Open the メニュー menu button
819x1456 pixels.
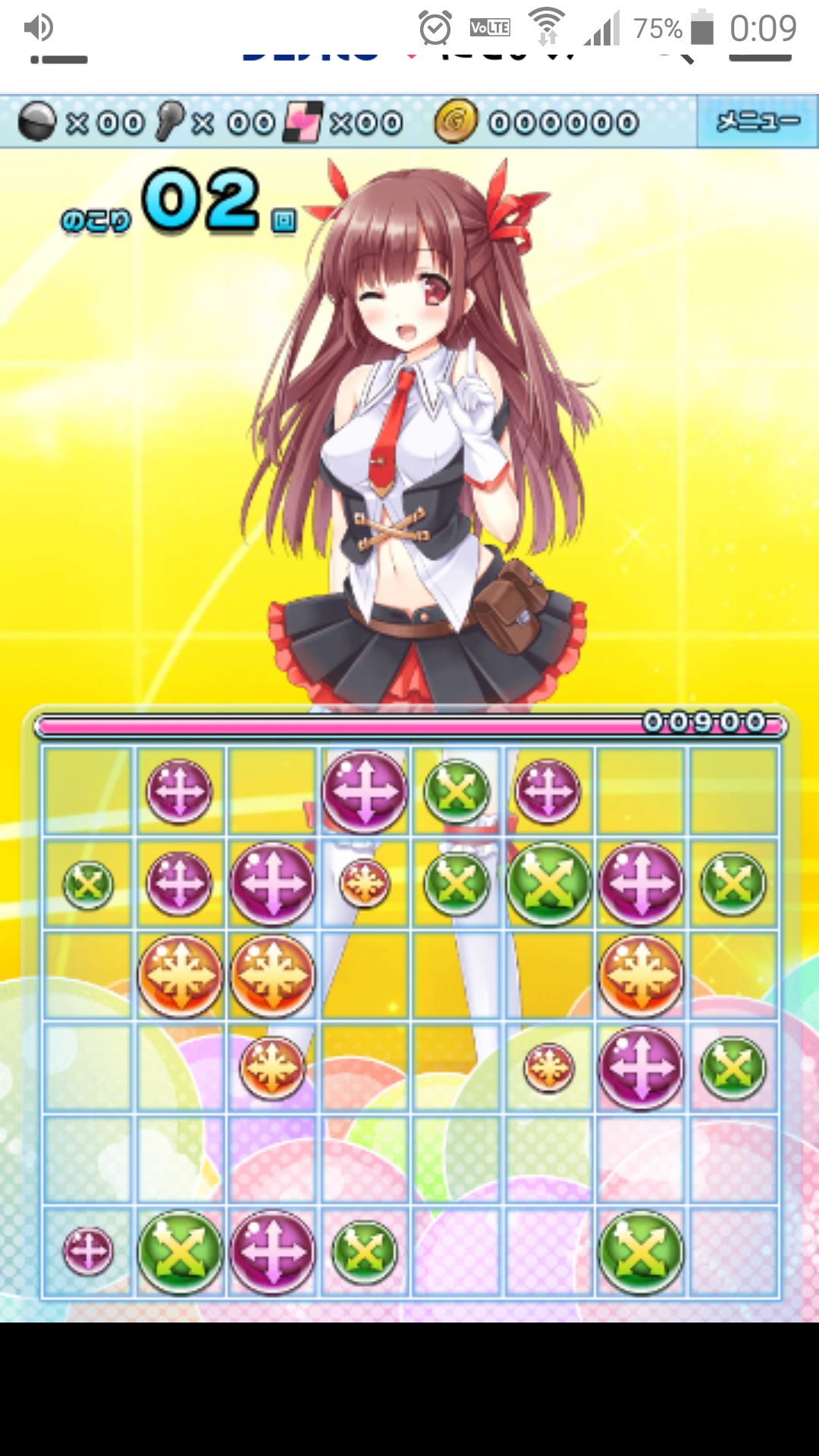[x=757, y=121]
